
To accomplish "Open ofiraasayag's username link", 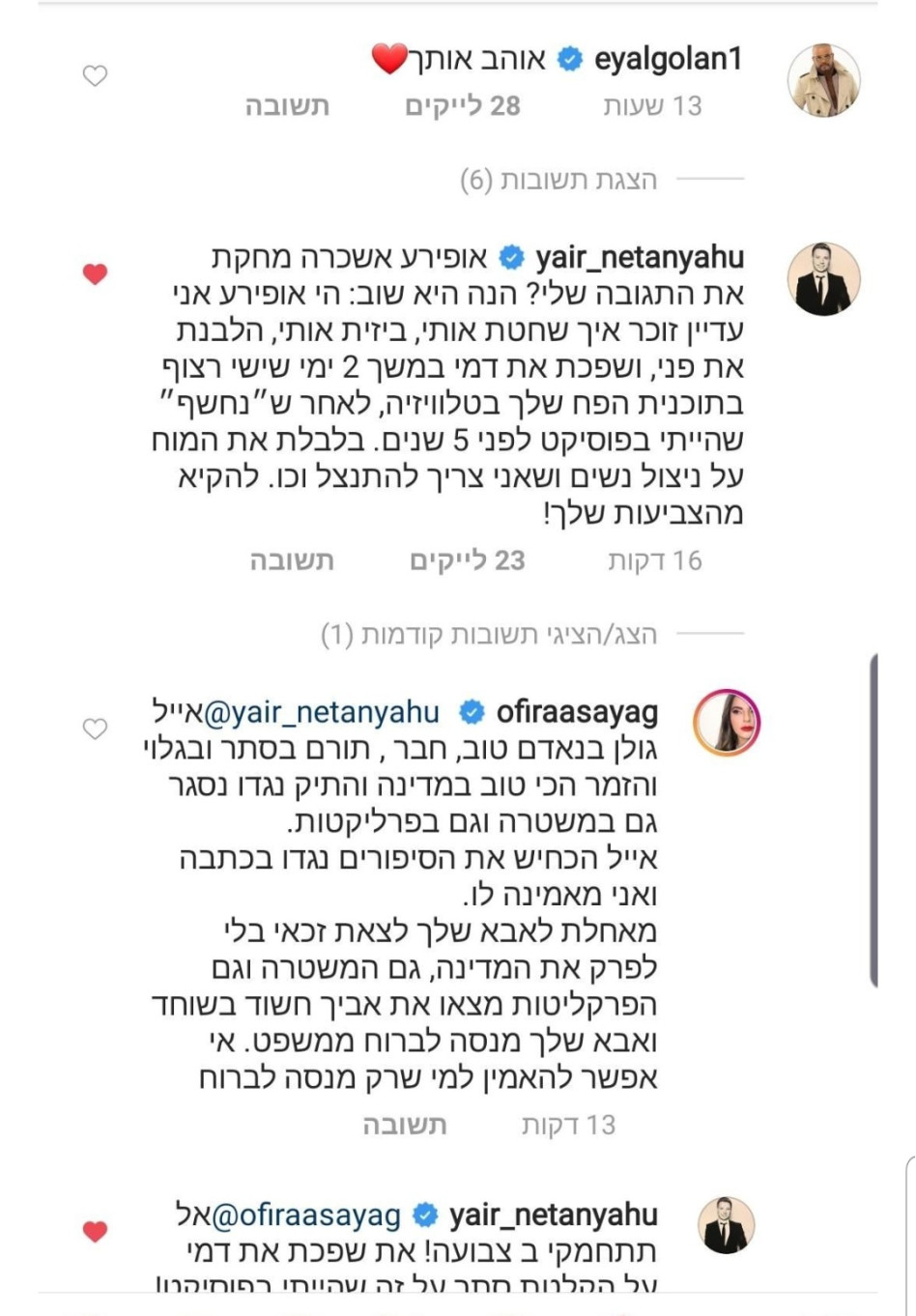I will 577,713.
